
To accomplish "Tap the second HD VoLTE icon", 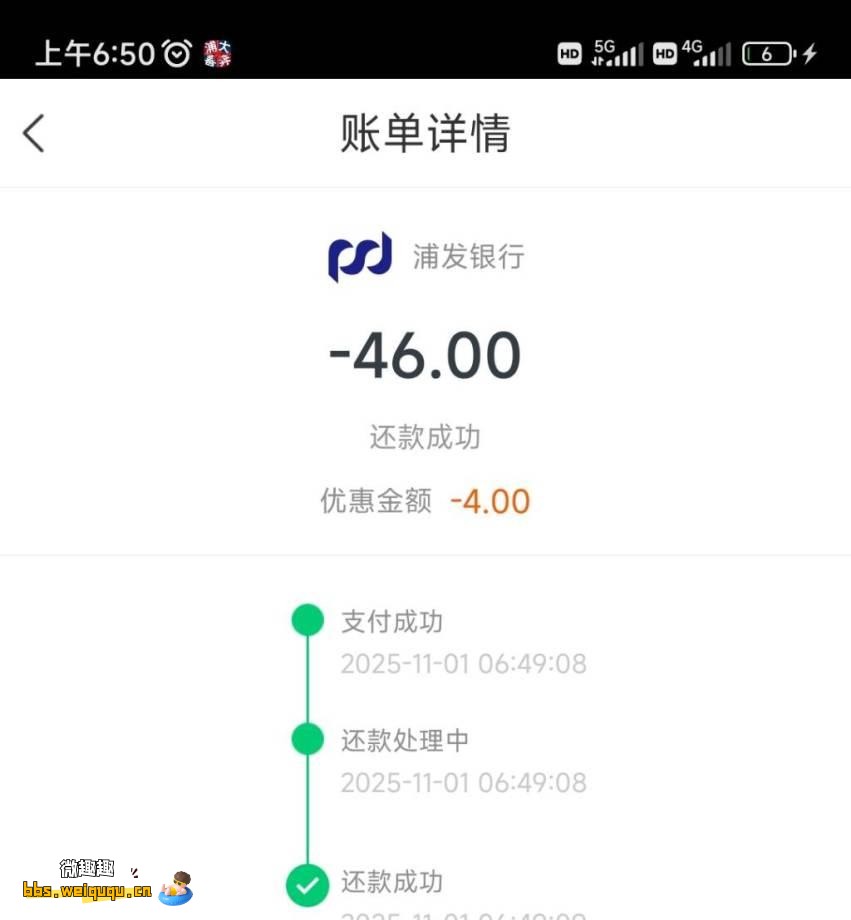I will click(663, 54).
